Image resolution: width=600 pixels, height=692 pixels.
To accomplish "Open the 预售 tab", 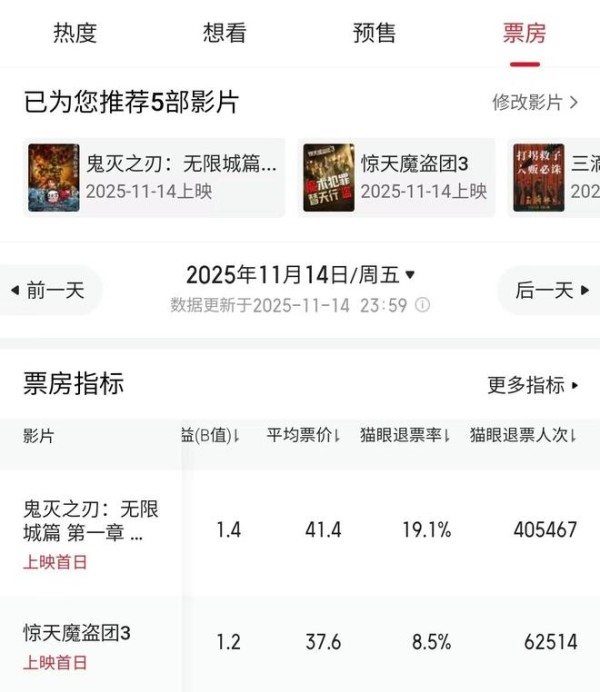I will [x=374, y=33].
